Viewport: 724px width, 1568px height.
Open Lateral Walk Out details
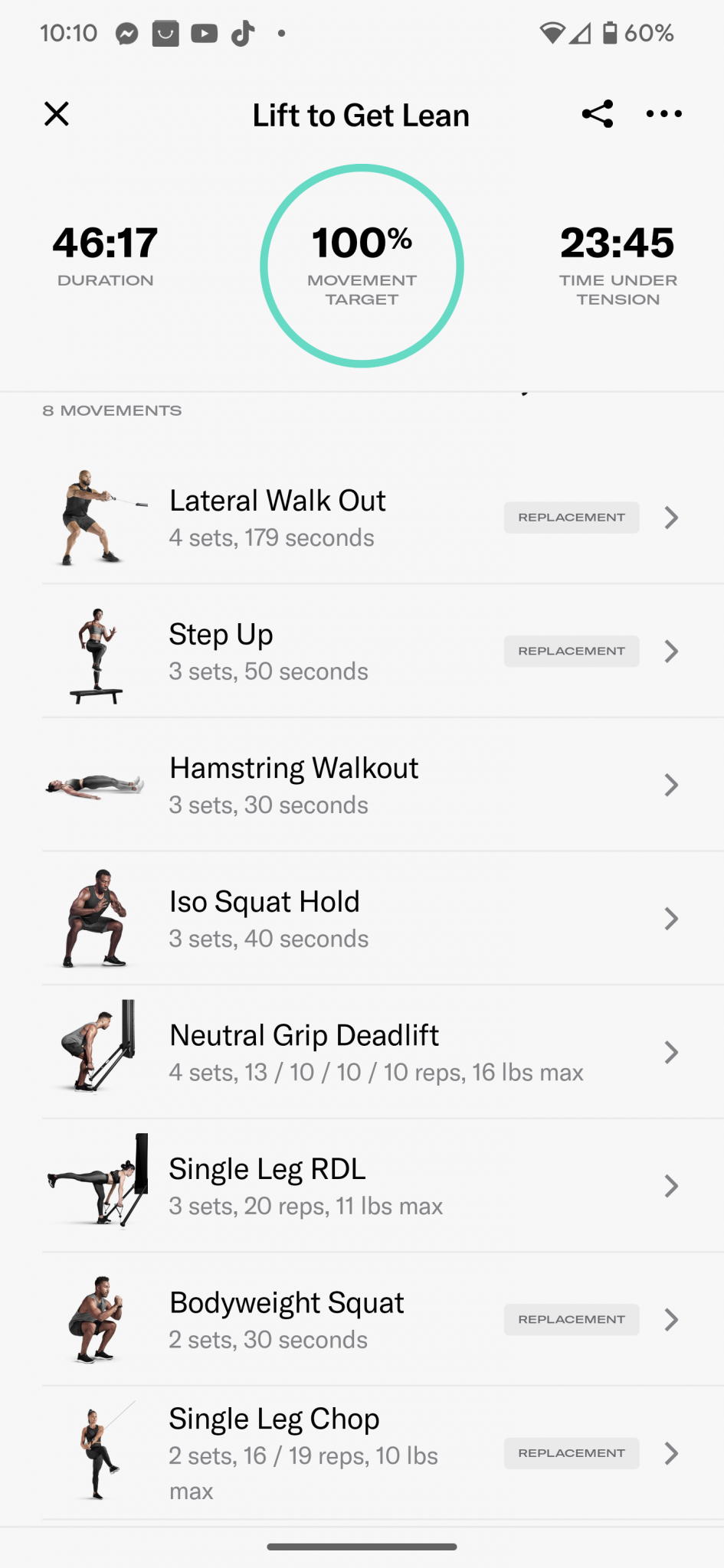click(360, 518)
